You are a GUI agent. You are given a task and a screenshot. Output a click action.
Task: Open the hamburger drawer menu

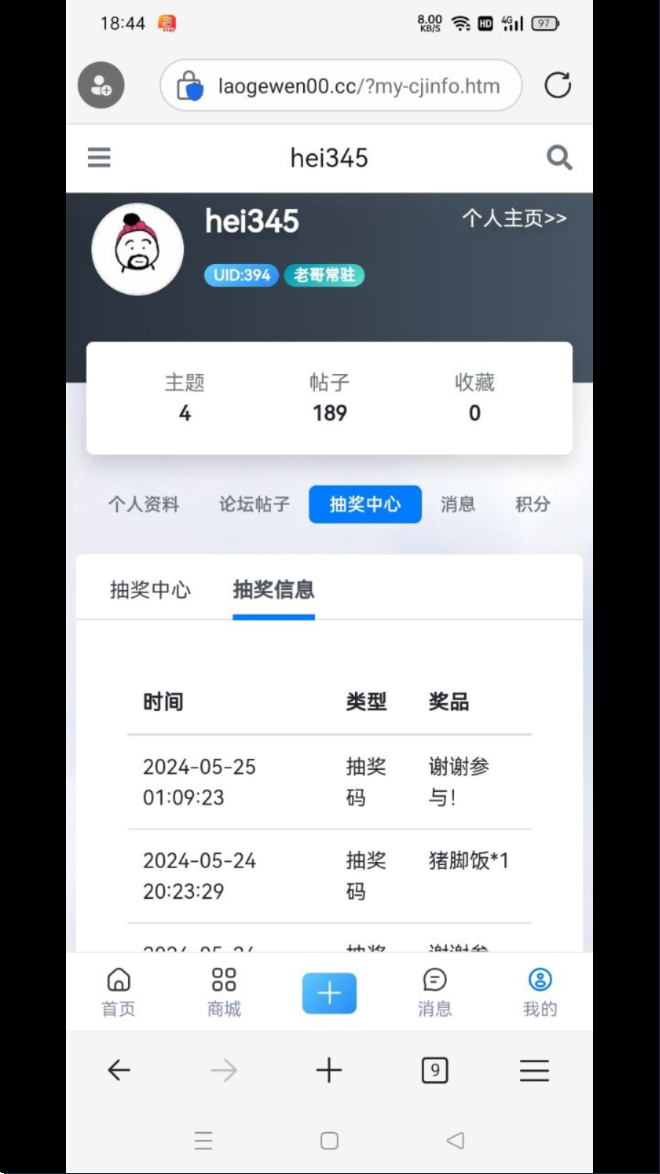[x=99, y=158]
